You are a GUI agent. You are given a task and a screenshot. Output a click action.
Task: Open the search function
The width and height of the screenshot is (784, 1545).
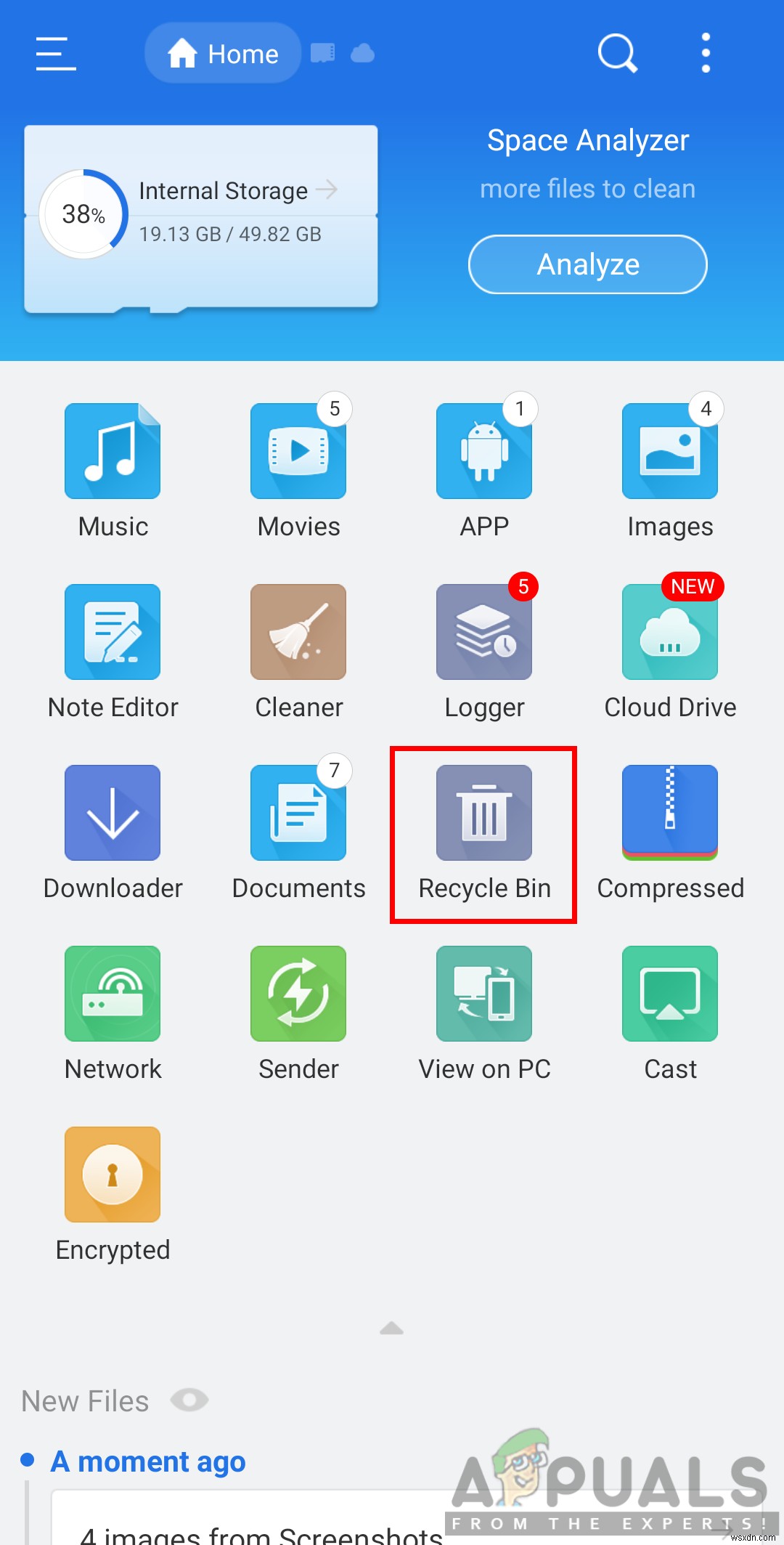point(617,53)
